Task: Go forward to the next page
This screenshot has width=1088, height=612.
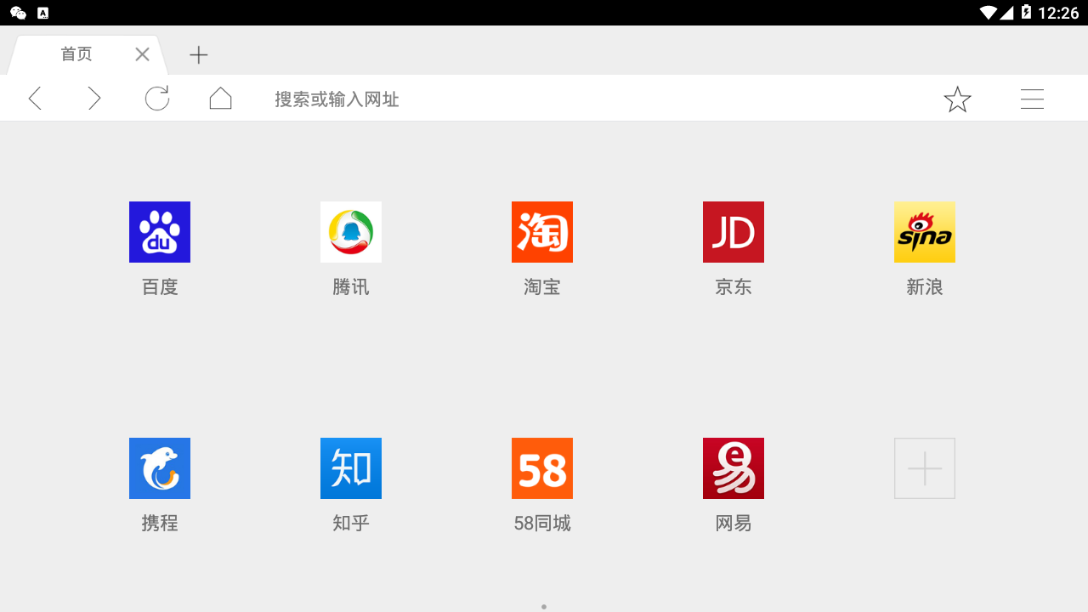Action: coord(94,98)
